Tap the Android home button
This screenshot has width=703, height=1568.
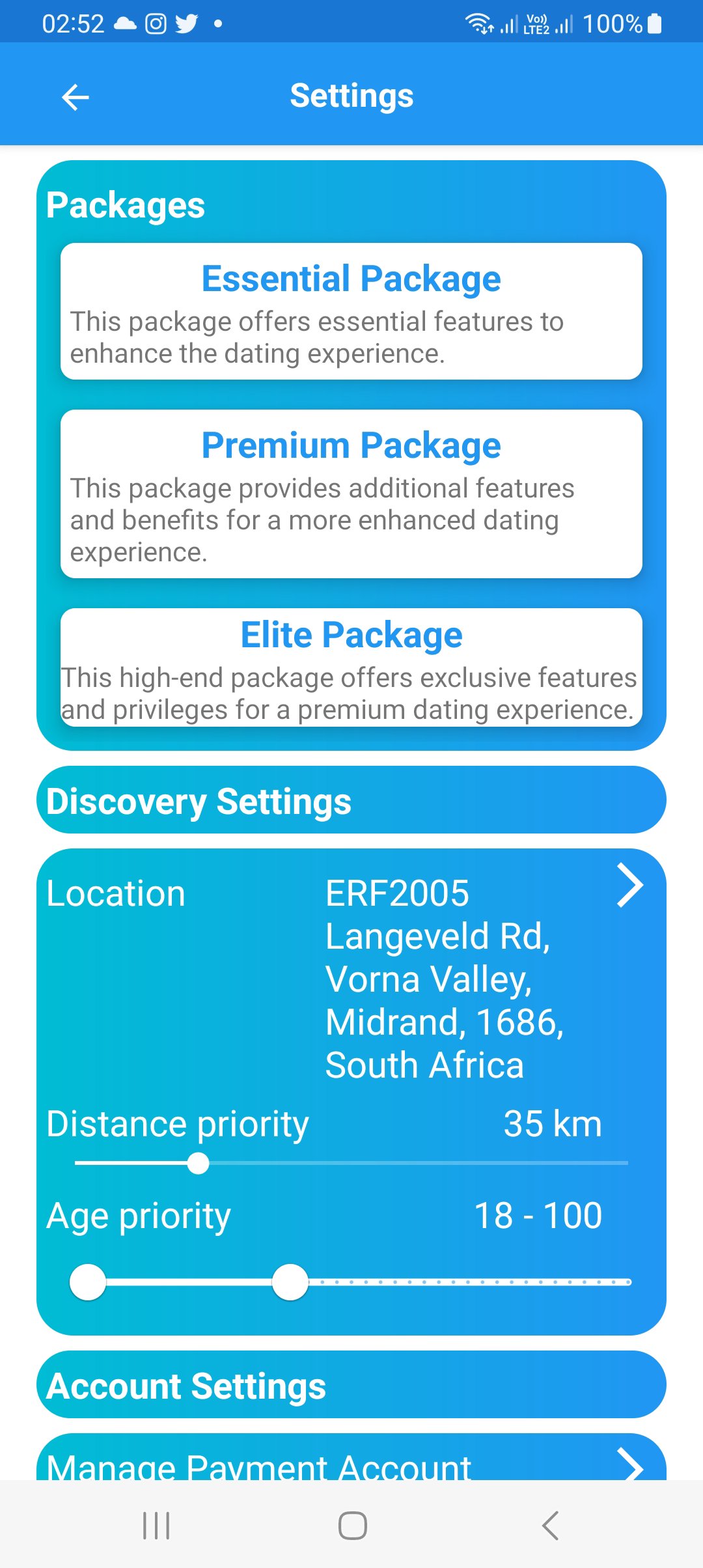[x=351, y=1524]
